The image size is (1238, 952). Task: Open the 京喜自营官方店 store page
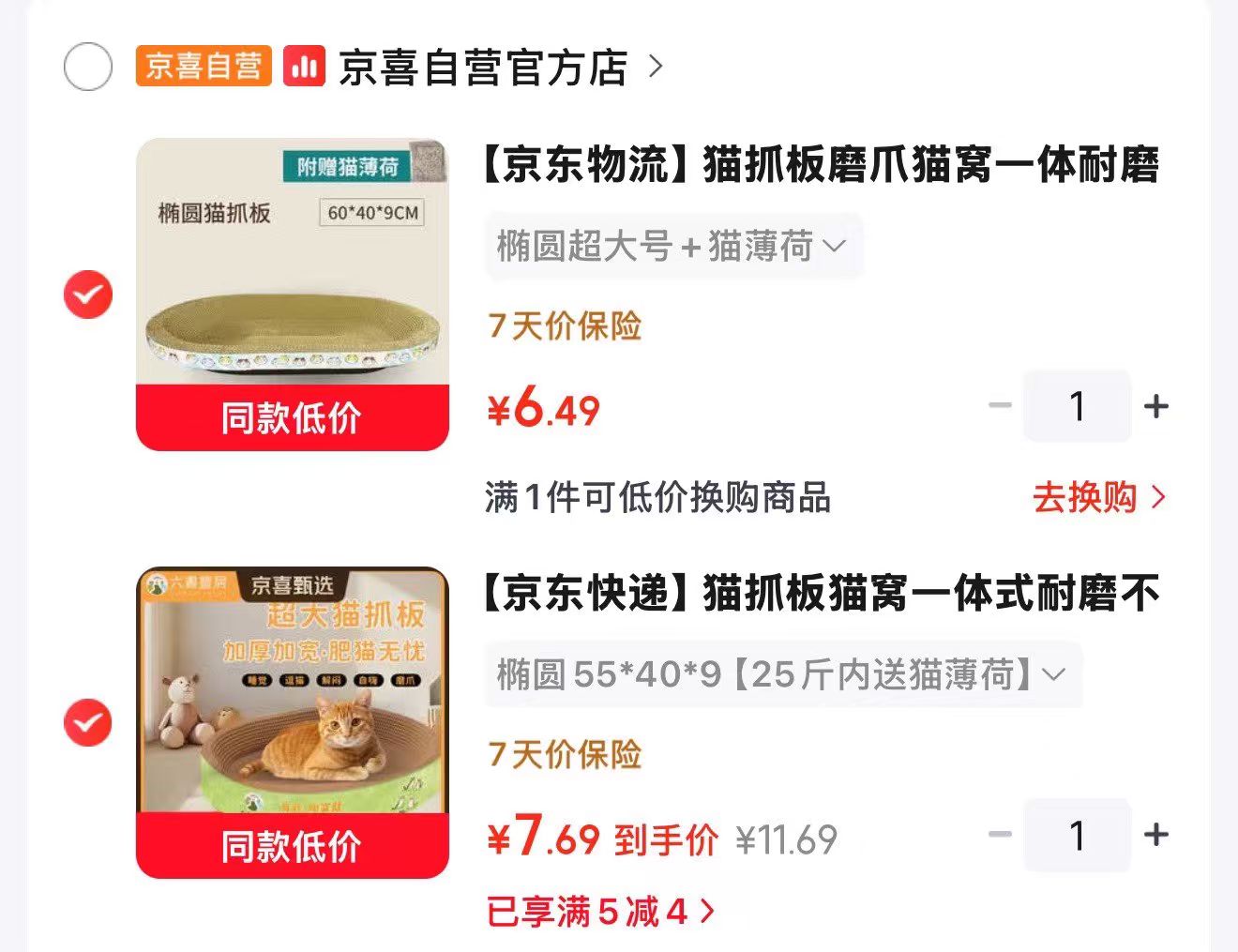tap(501, 68)
